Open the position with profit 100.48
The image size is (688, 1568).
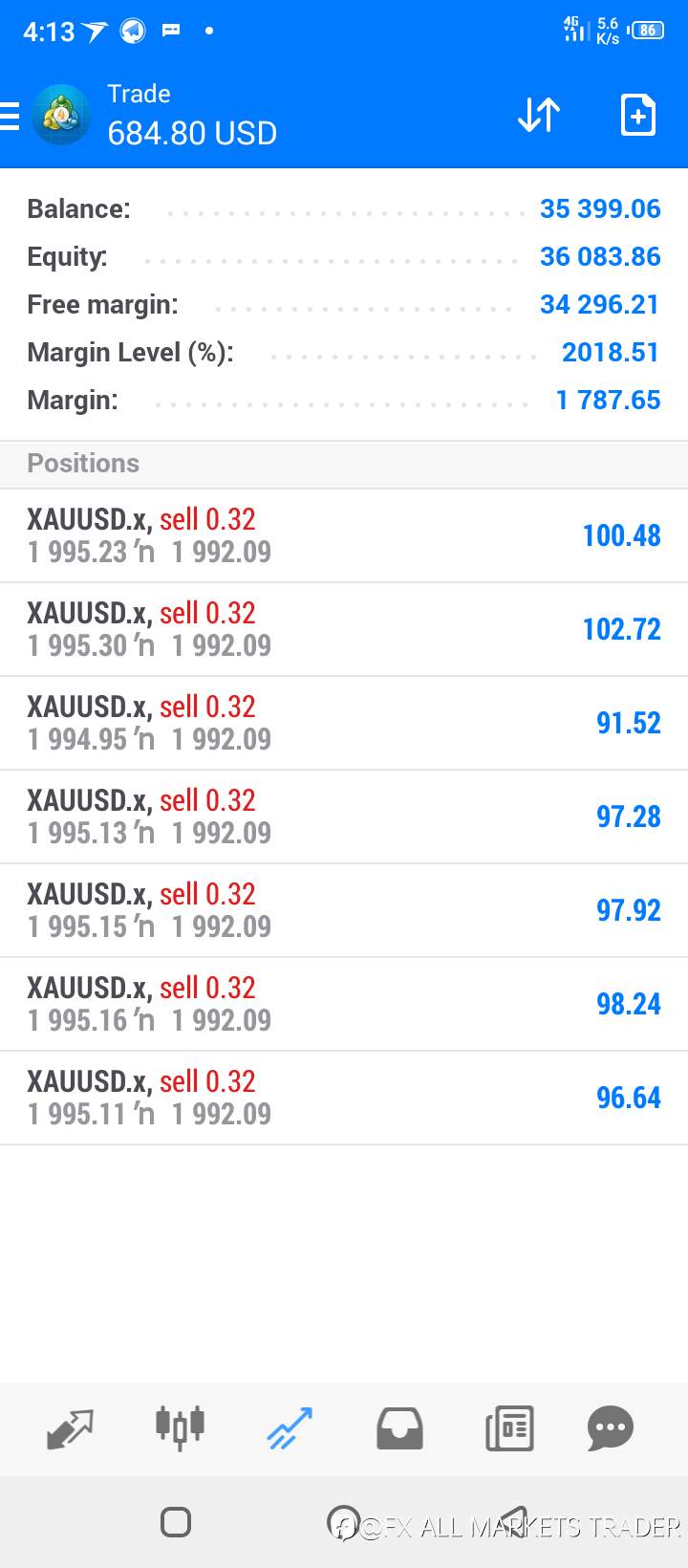[344, 535]
